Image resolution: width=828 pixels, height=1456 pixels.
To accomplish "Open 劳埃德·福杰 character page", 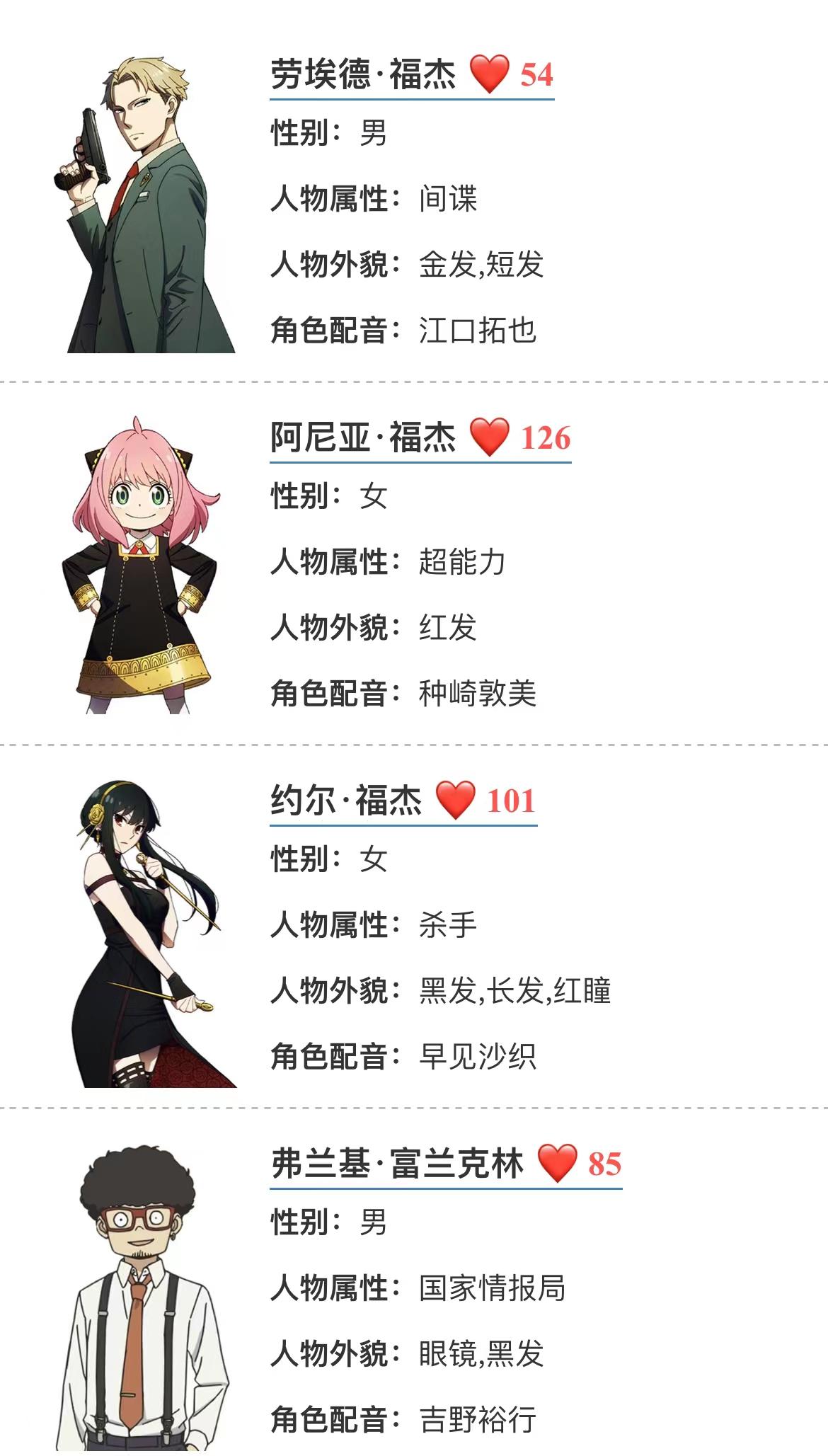I will click(363, 74).
